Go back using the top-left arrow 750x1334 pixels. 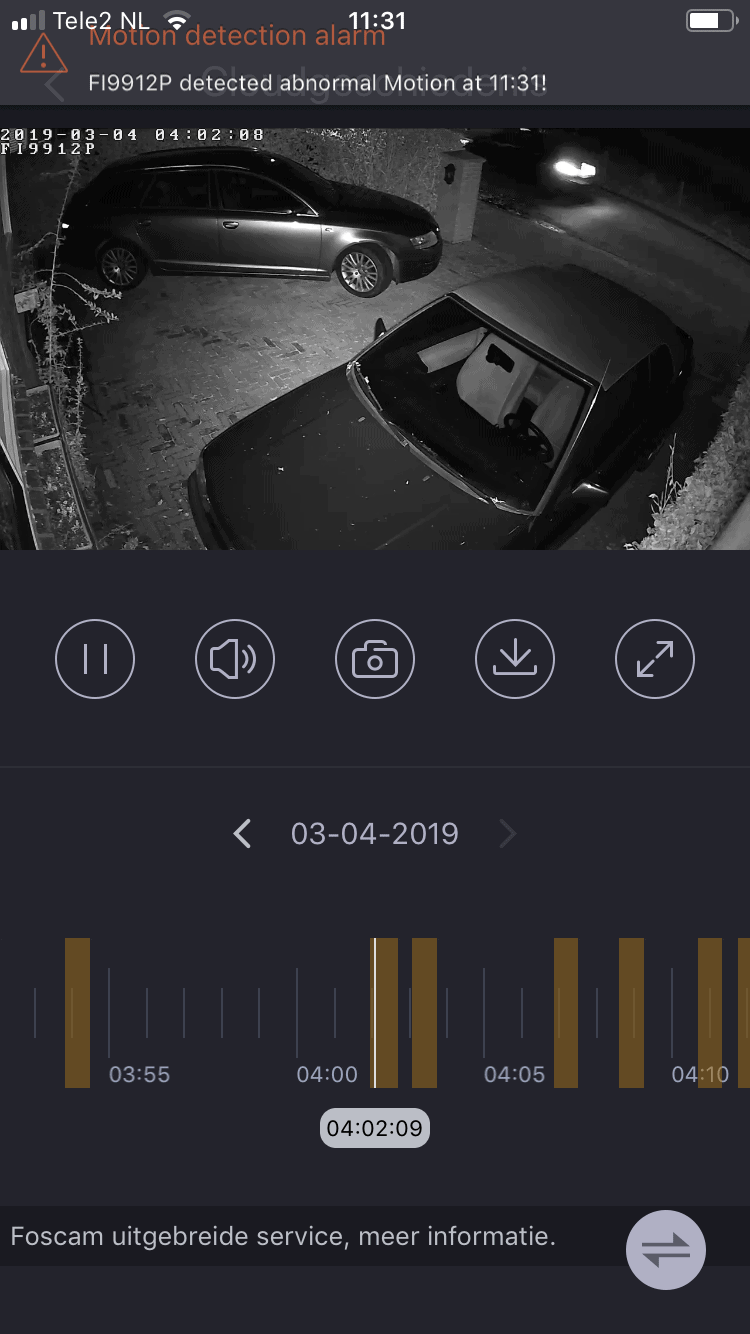55,84
